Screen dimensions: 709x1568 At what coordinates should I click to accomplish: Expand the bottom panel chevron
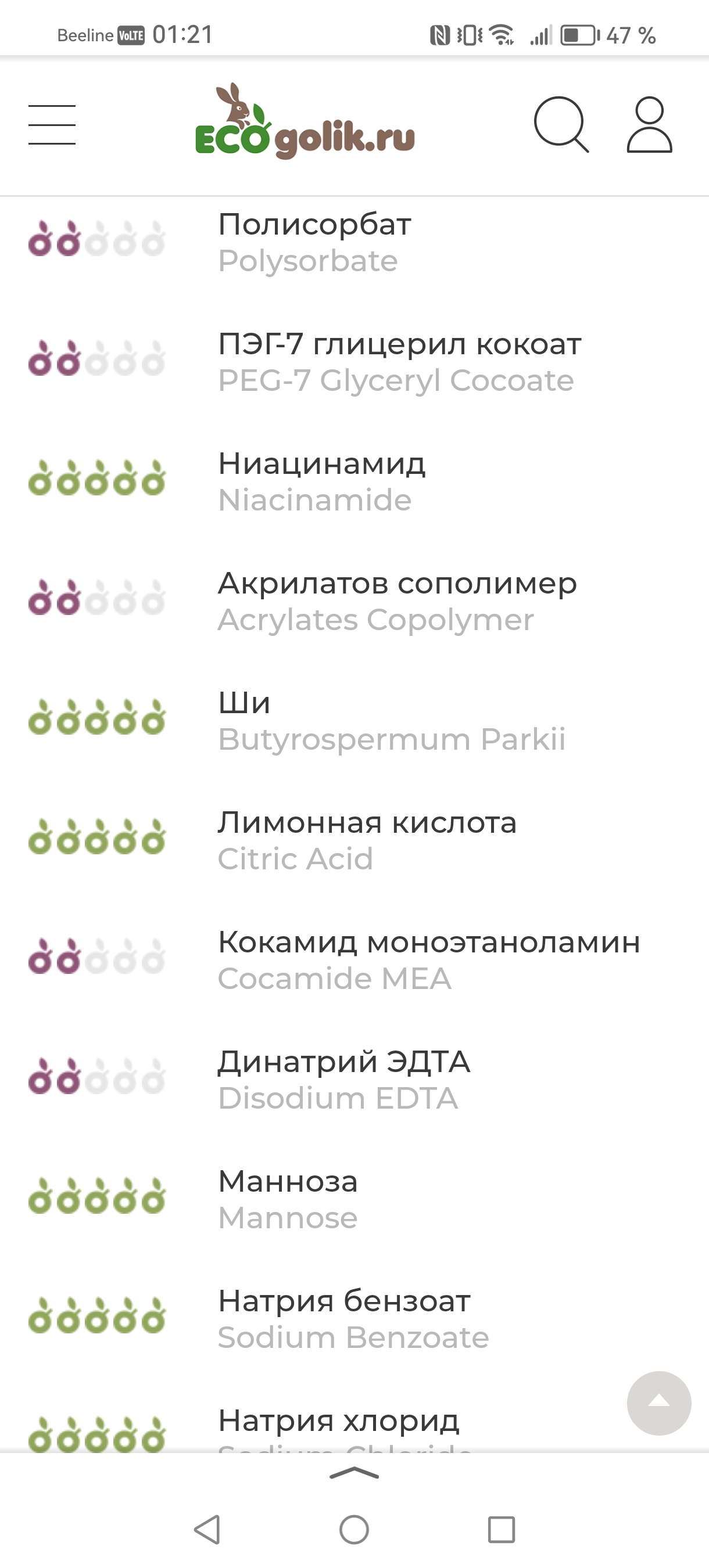pyautogui.click(x=354, y=1472)
